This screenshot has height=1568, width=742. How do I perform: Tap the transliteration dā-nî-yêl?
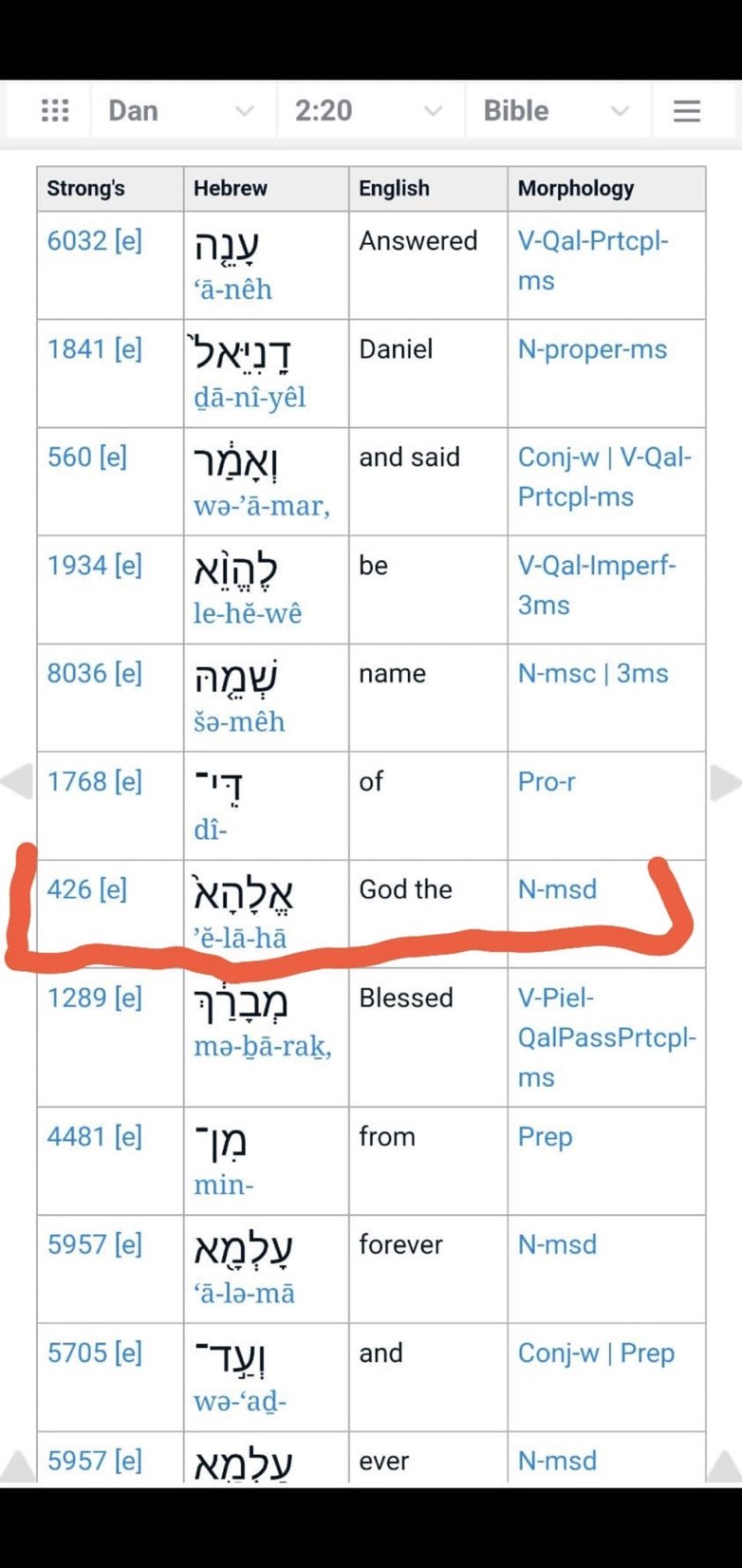tap(250, 397)
